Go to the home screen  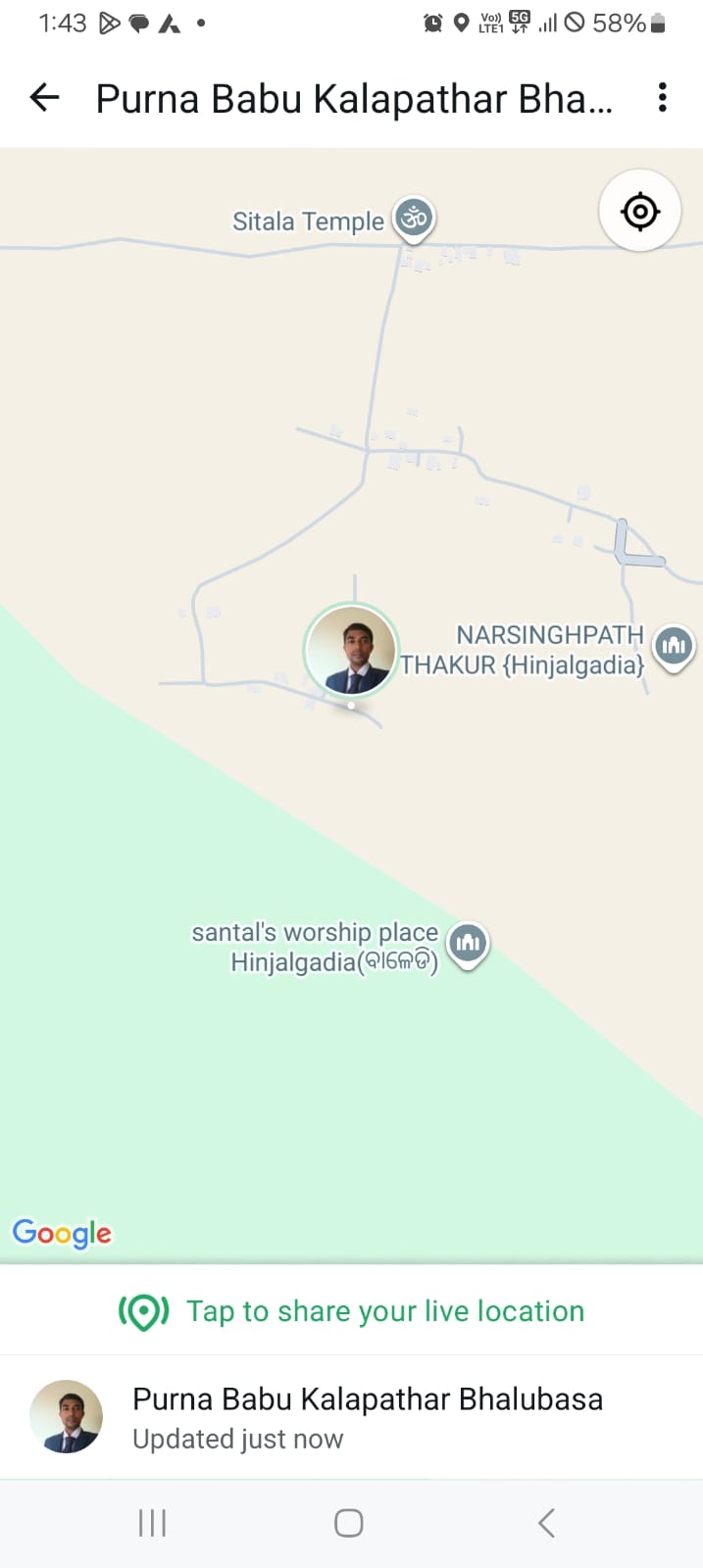[349, 1523]
